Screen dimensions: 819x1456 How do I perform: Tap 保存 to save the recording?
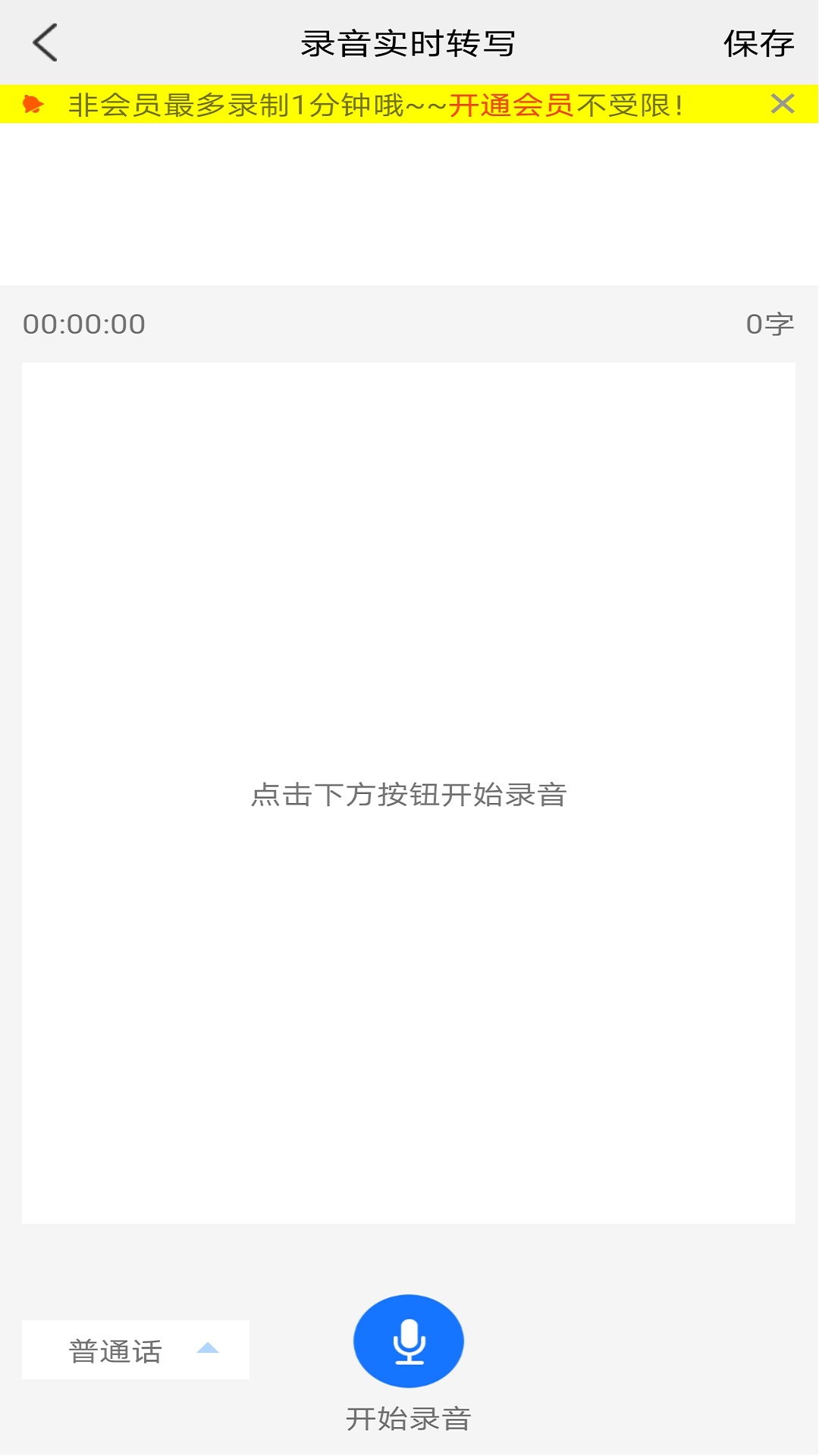[x=758, y=44]
